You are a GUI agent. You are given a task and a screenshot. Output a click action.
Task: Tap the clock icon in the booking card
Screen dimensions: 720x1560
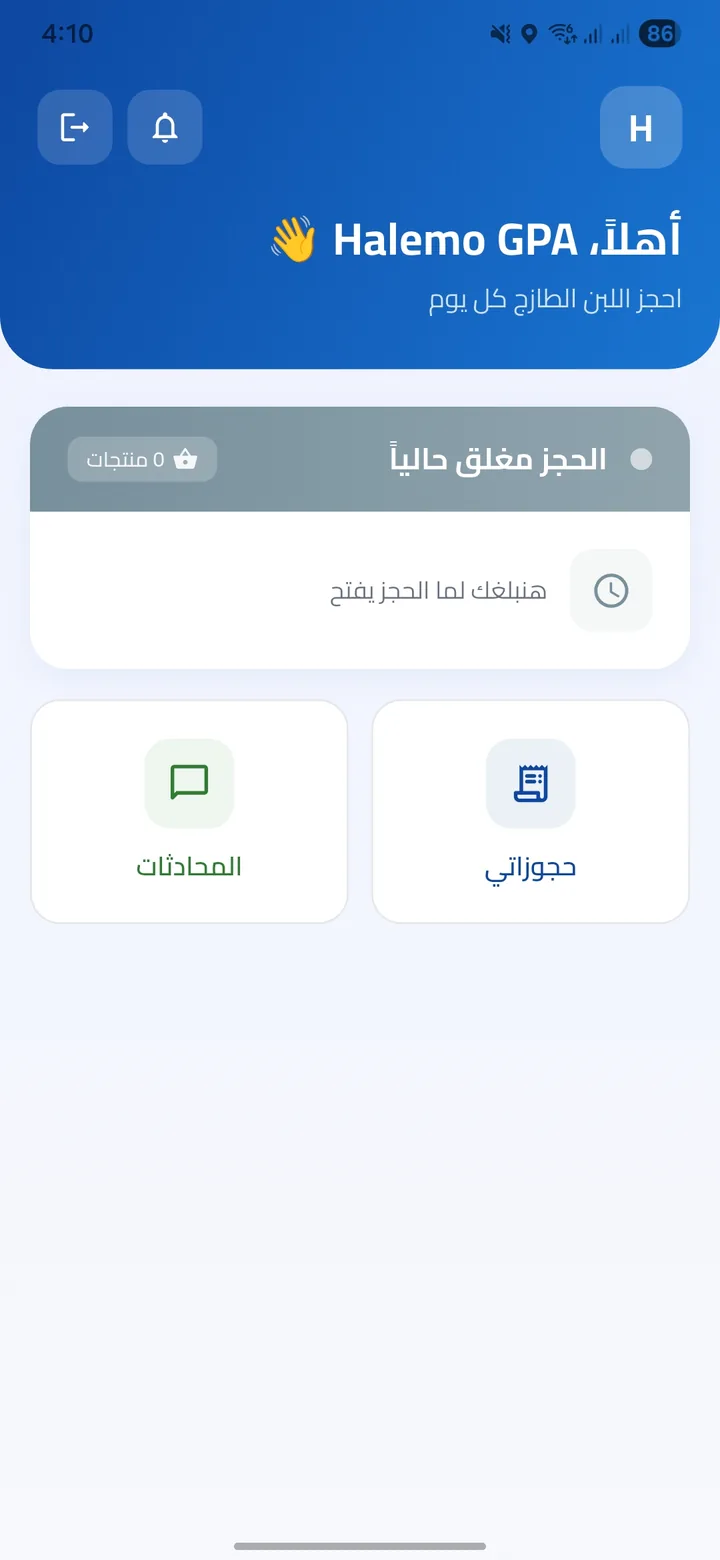(611, 590)
